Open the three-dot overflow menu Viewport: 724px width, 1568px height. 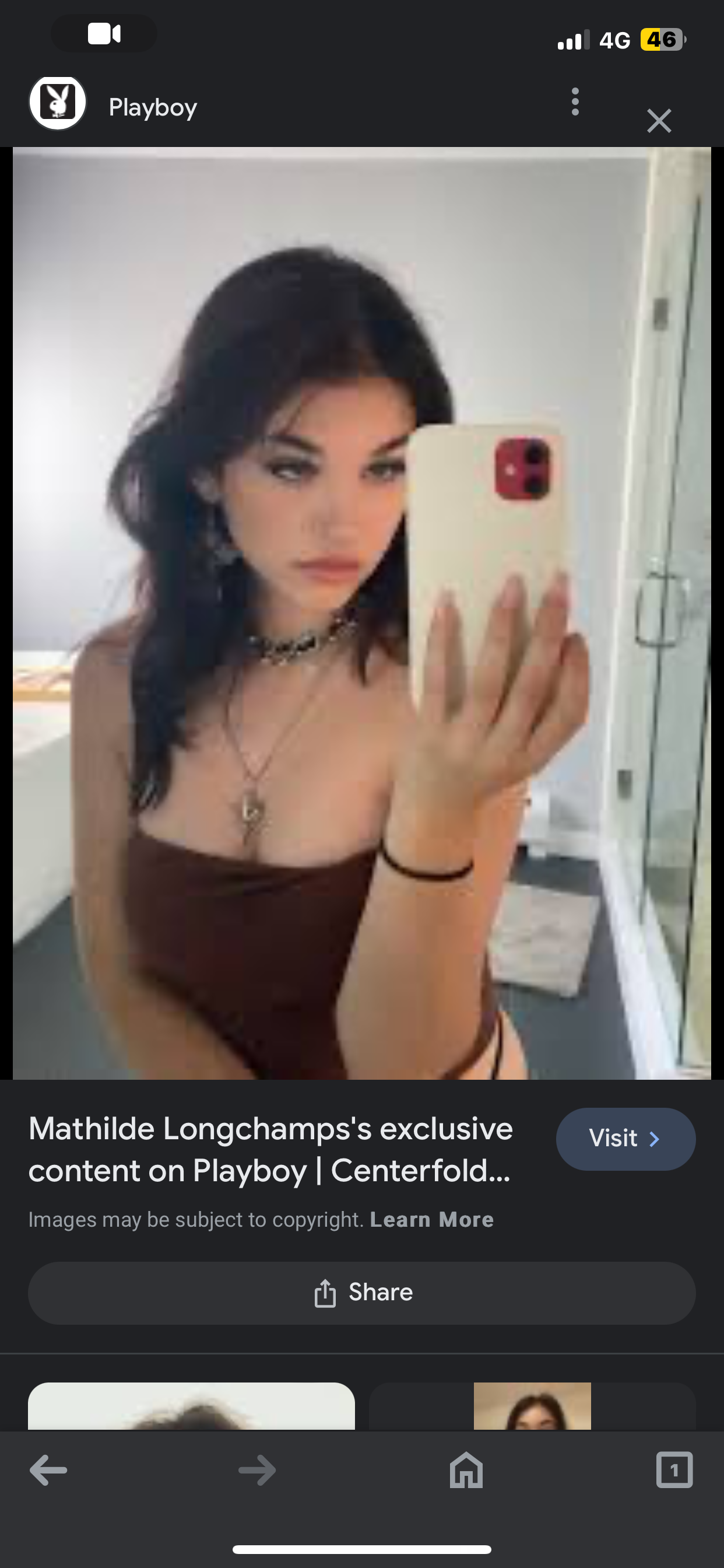click(575, 101)
